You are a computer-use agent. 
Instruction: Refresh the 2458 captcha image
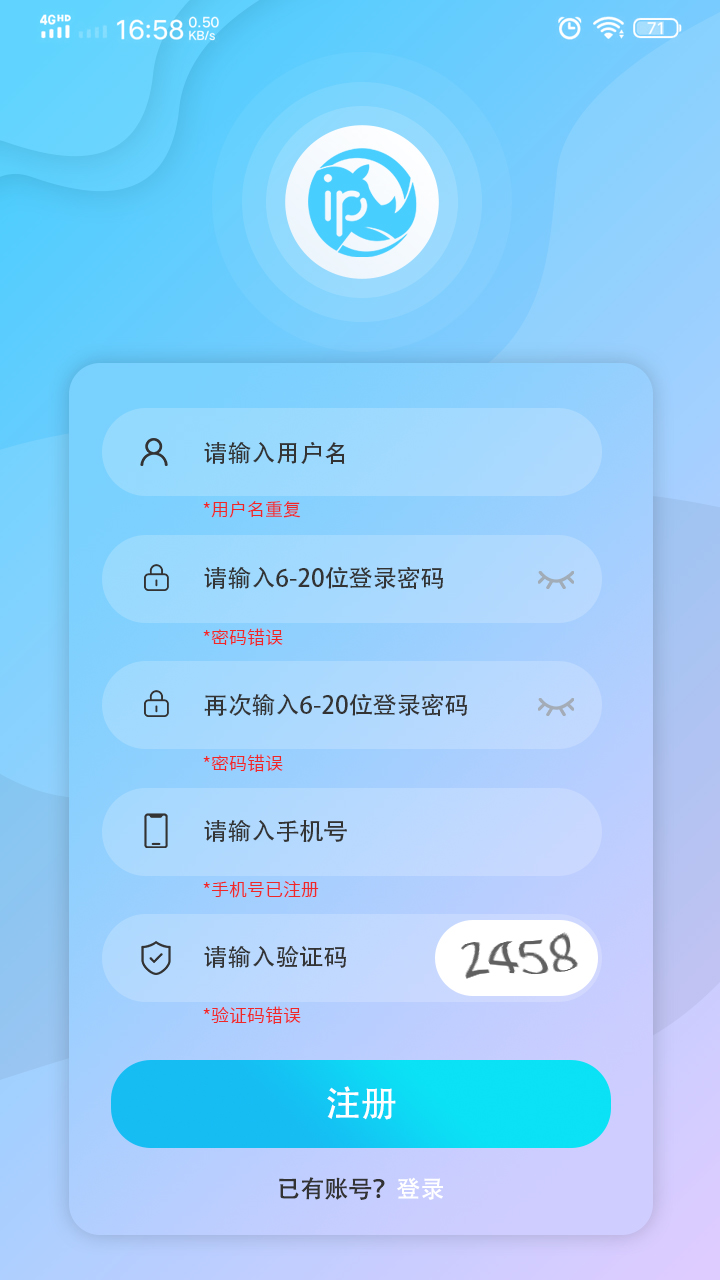517,958
